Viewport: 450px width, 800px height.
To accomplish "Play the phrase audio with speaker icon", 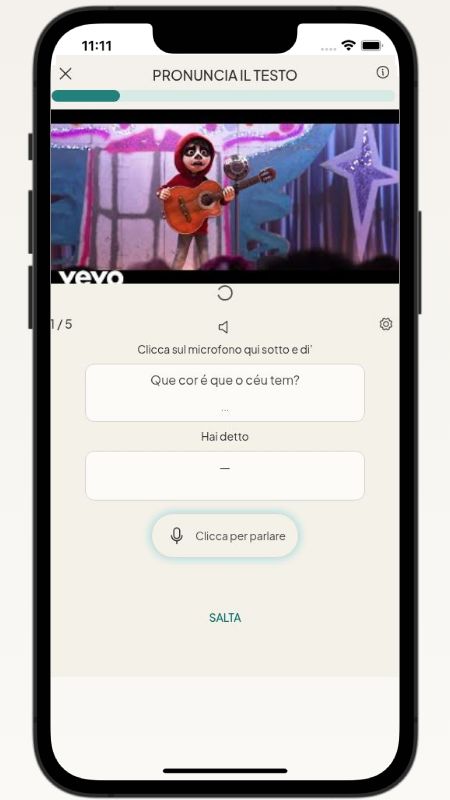I will [223, 327].
